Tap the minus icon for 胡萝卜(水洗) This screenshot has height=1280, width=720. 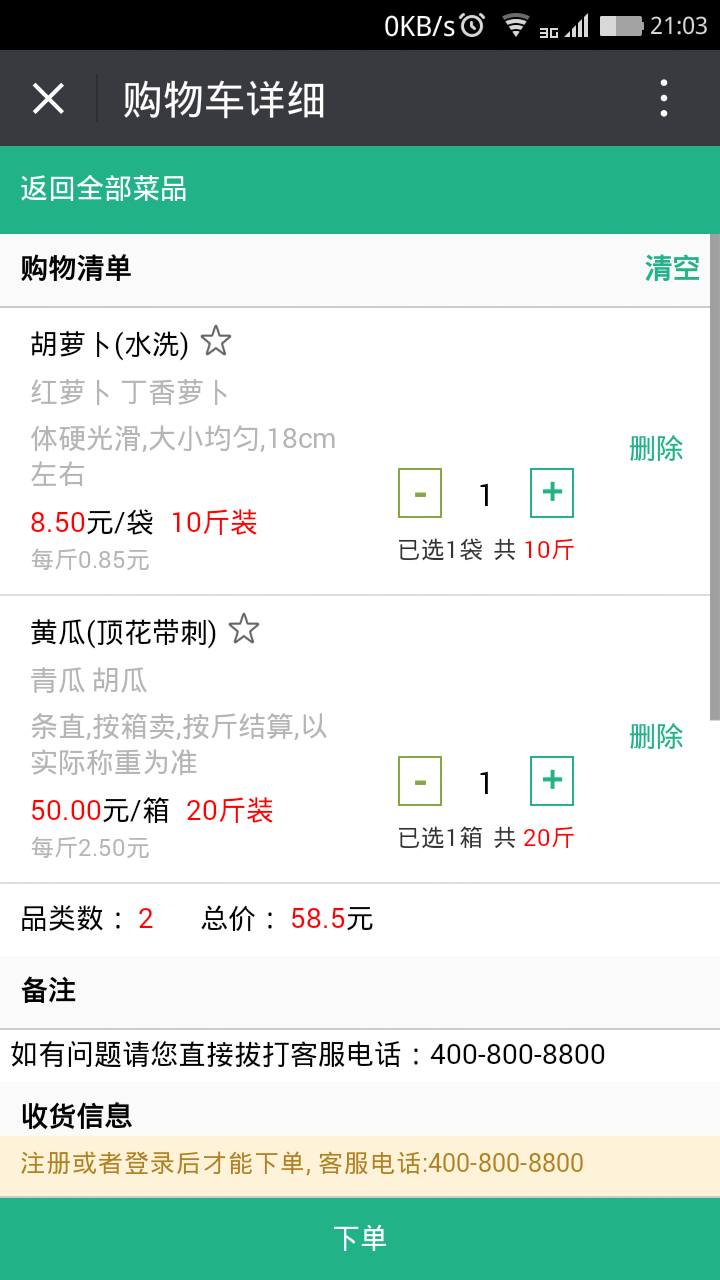419,492
